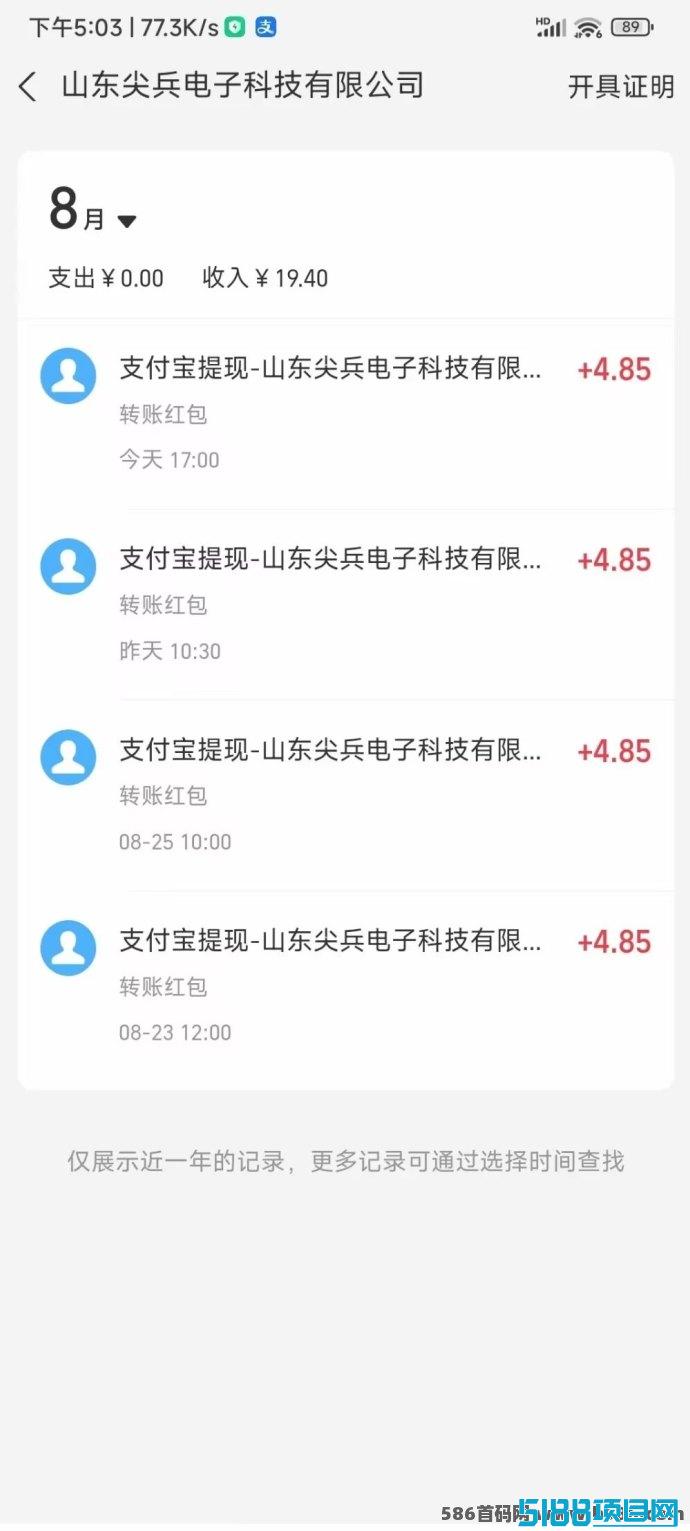The image size is (690, 1531).
Task: Expand the 8月 month dropdown
Action: coord(93,212)
